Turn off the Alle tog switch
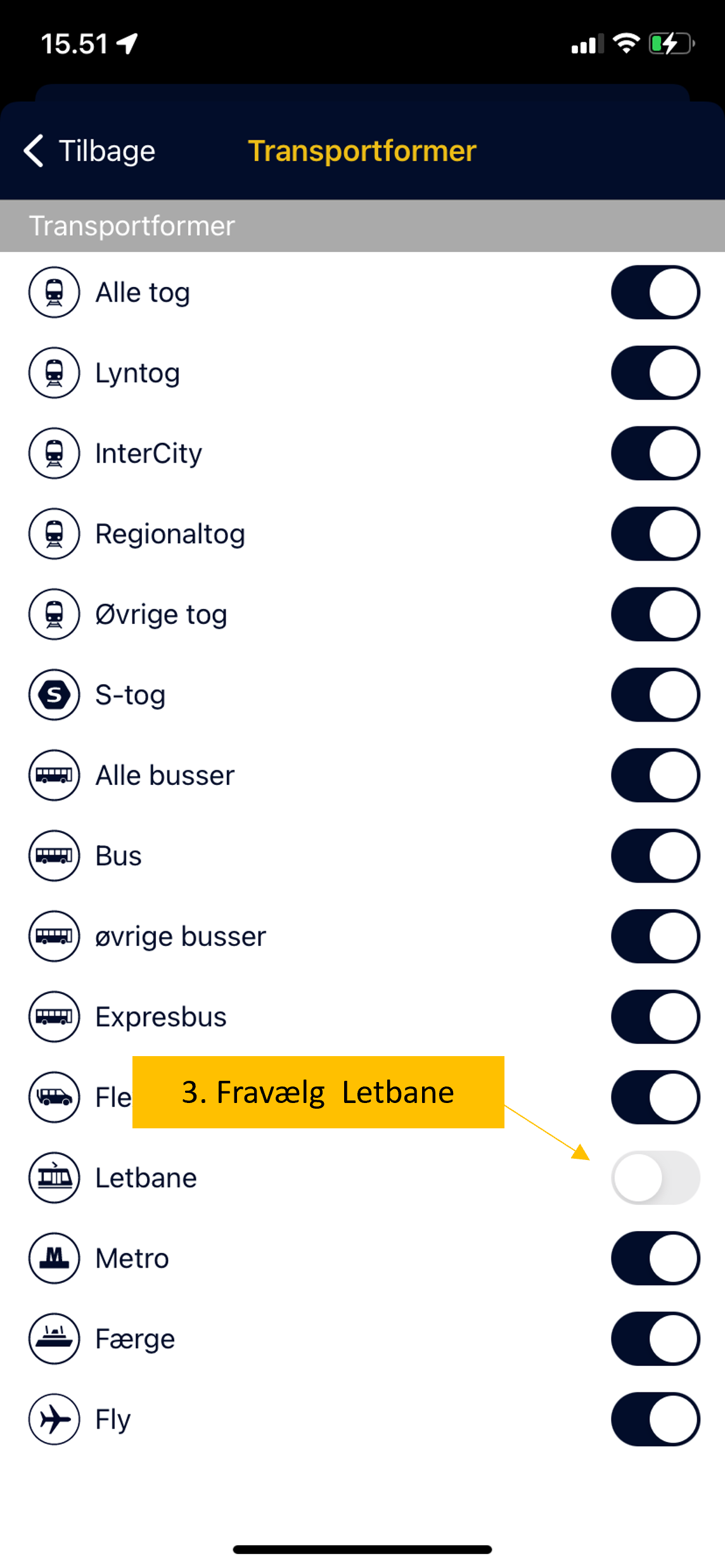The image size is (725, 1568). (655, 292)
